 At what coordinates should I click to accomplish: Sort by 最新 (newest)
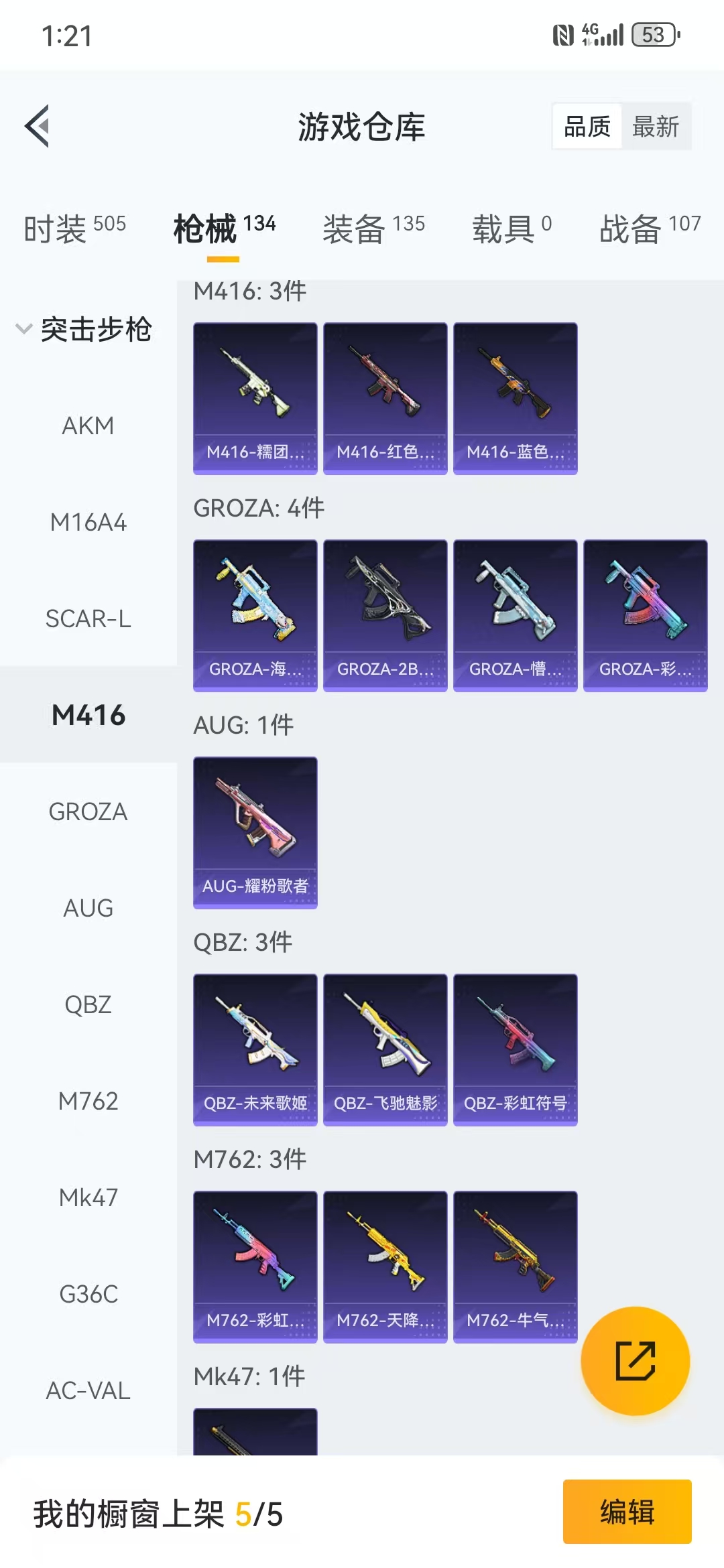click(656, 126)
